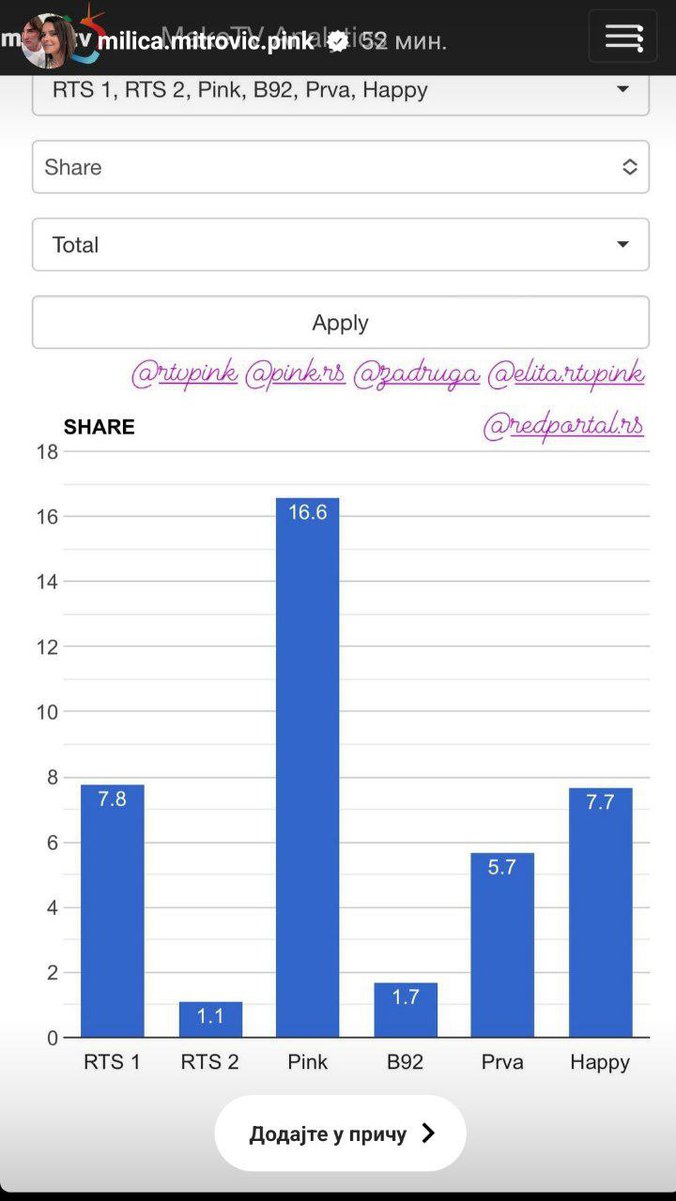Screen dimensions: 676x1201
Task: Tap the story author's avatar picture
Action: pyautogui.click(x=48, y=41)
